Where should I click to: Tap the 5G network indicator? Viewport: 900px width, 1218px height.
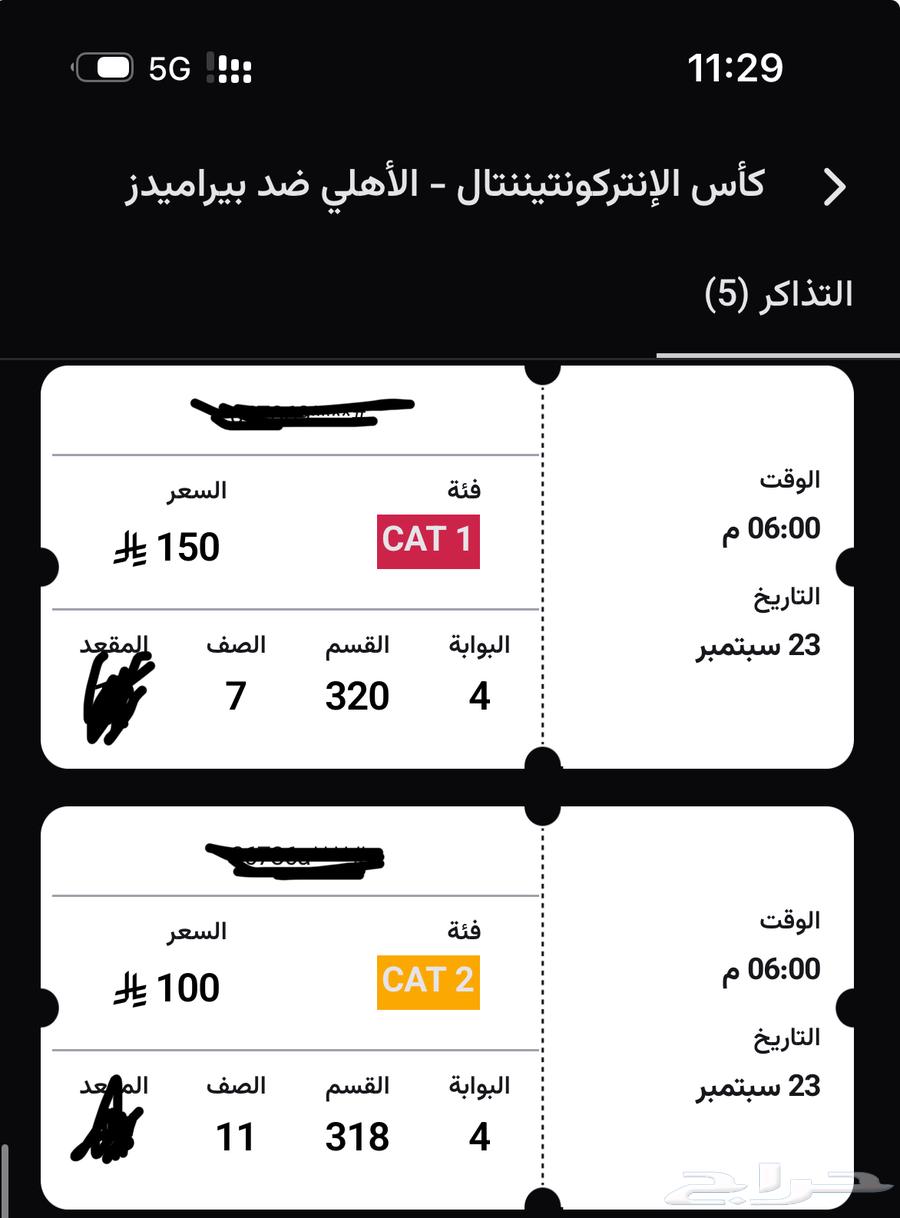click(168, 66)
